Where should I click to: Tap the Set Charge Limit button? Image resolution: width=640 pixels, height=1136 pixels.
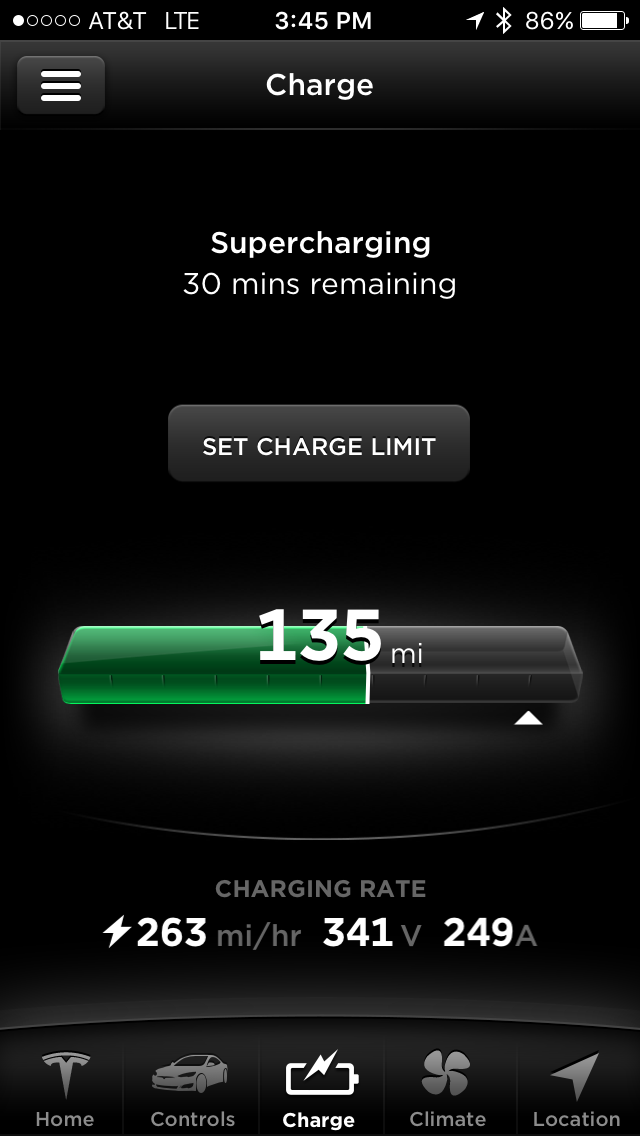click(x=319, y=445)
